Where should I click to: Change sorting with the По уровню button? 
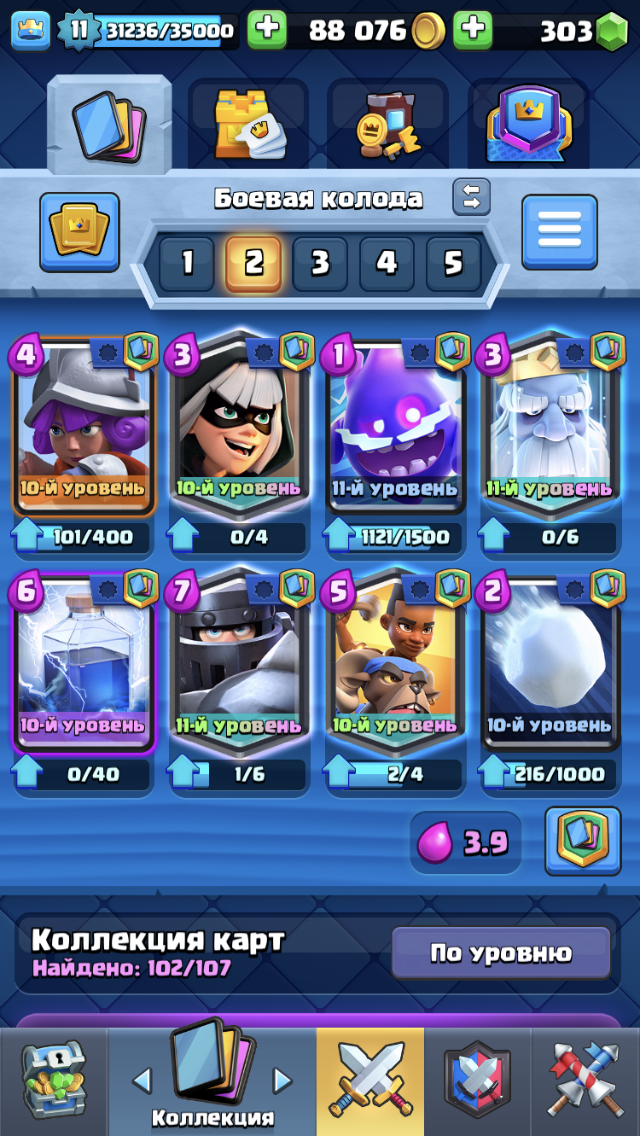(500, 952)
